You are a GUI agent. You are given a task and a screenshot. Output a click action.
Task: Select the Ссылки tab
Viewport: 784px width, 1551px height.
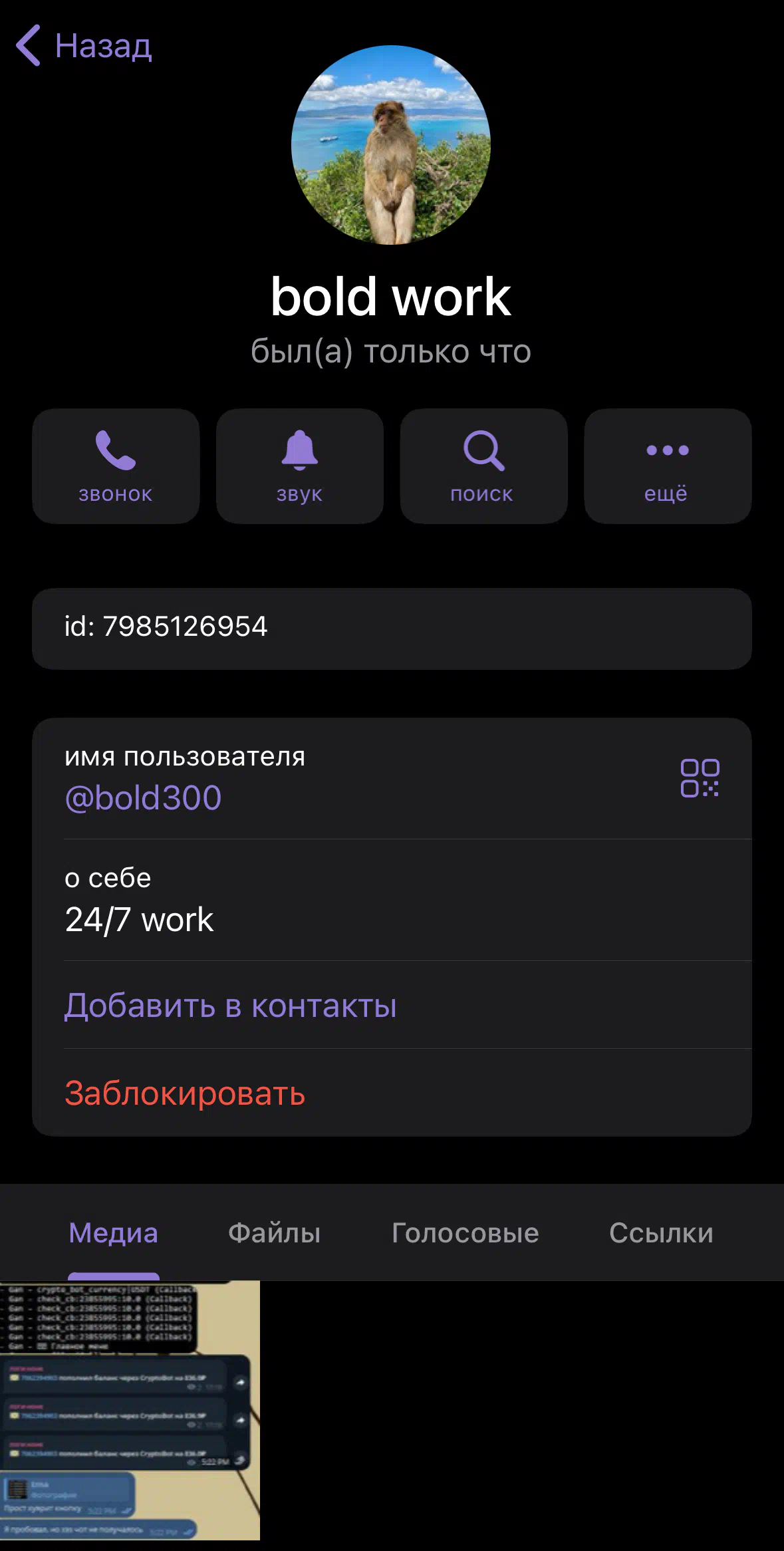[661, 1233]
